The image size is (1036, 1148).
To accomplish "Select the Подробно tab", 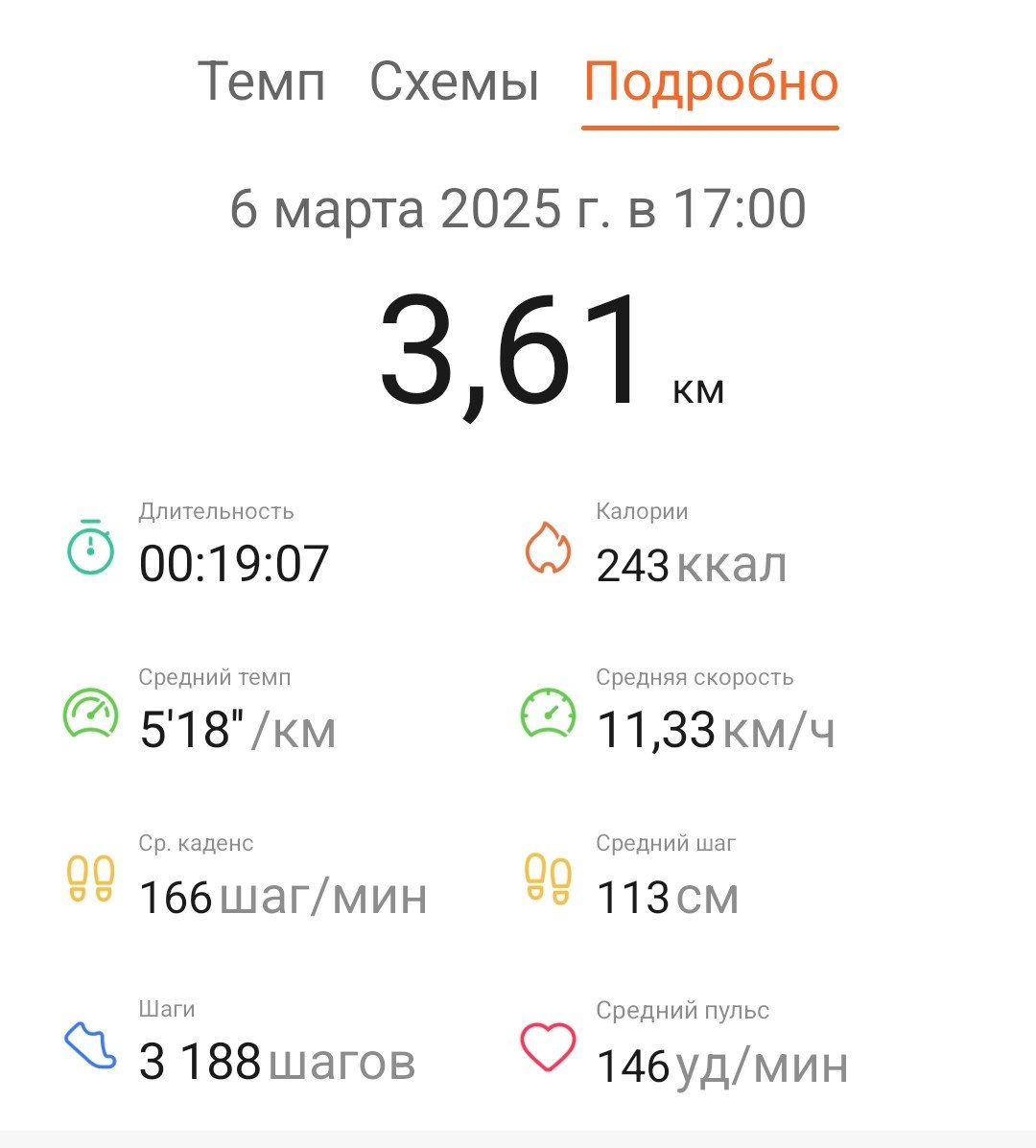I will coord(710,84).
